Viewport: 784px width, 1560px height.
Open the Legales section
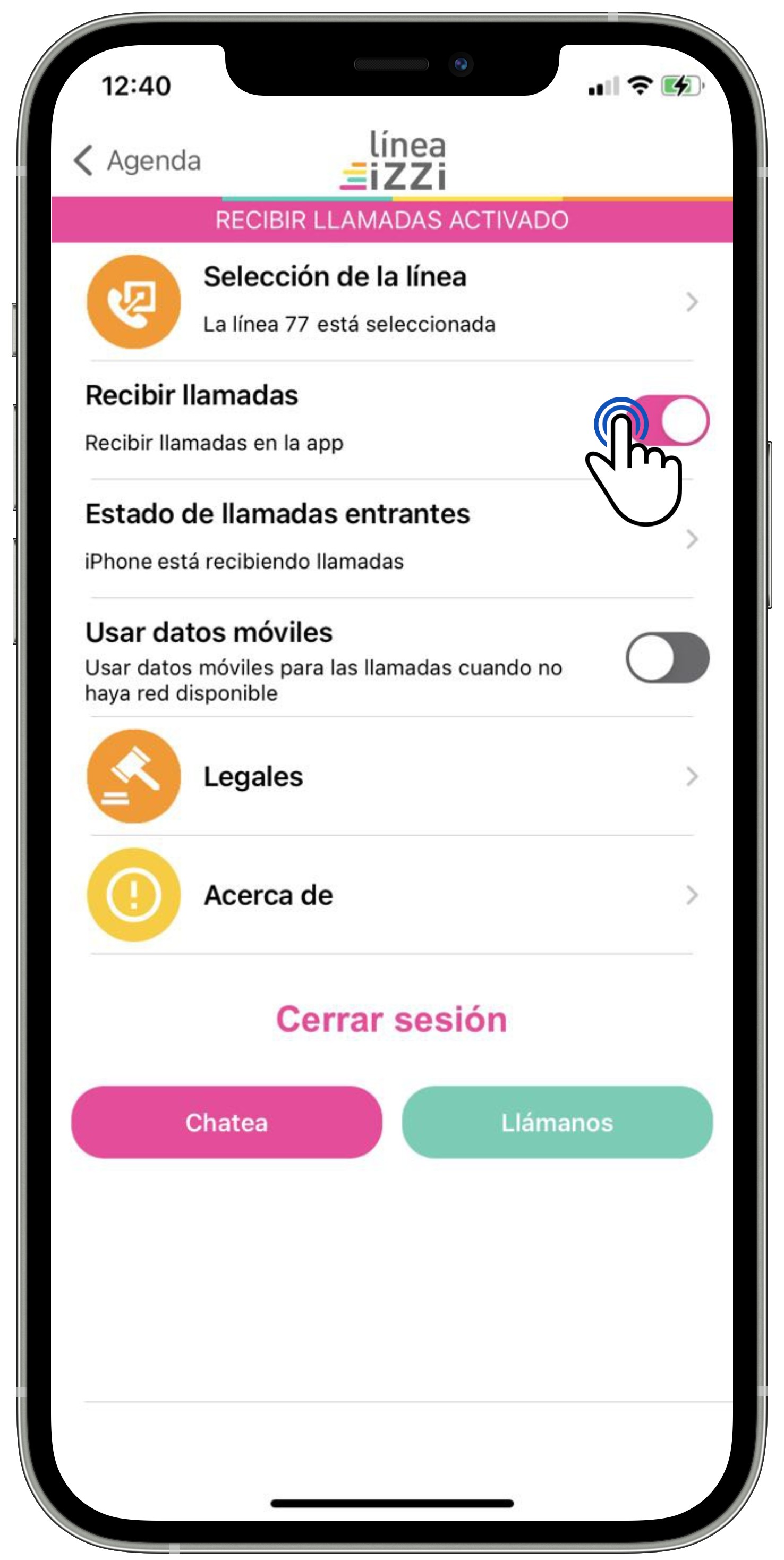coord(391,776)
